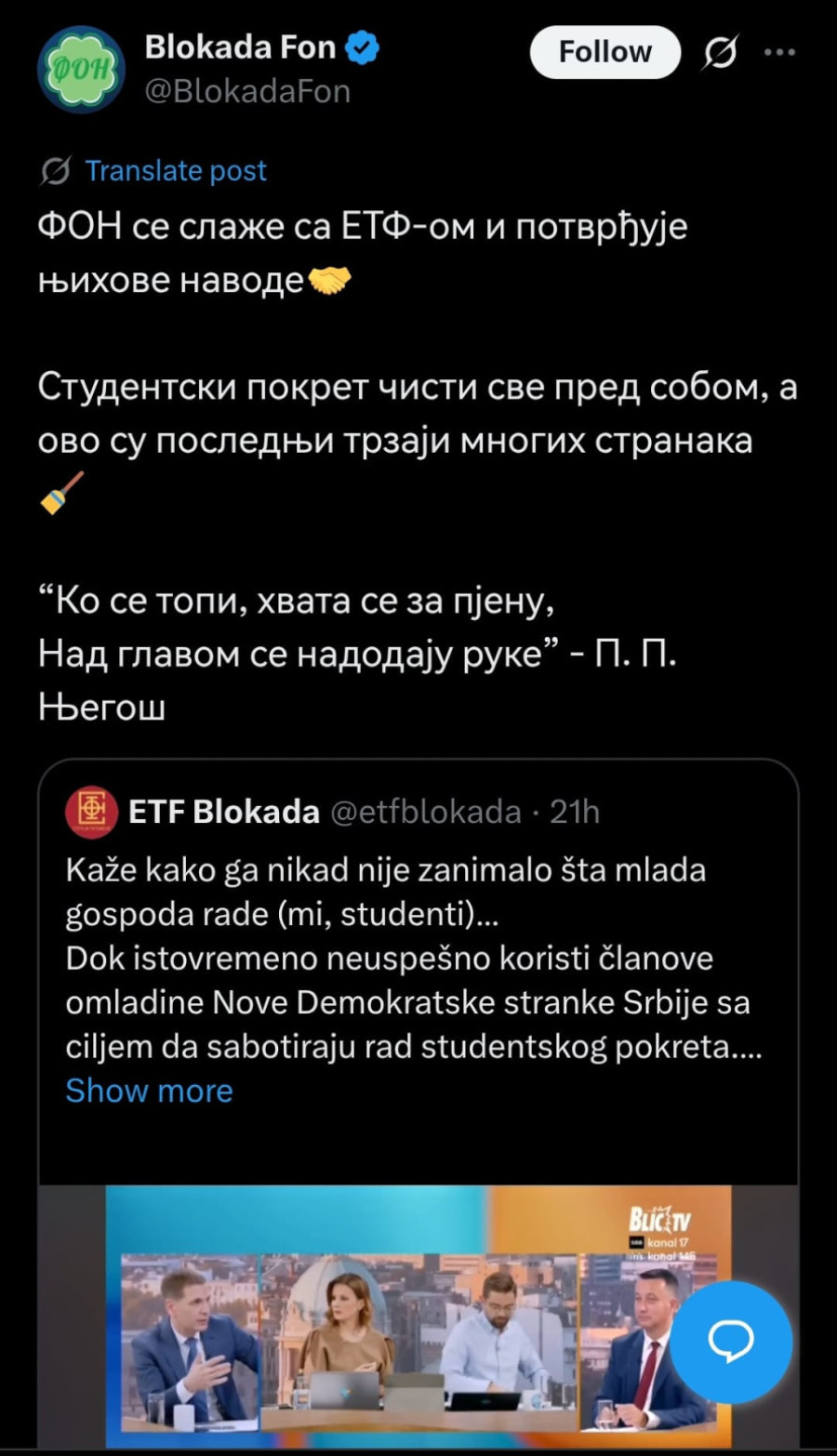The height and width of the screenshot is (1456, 837).
Task: Translate the post
Action: coord(176,170)
